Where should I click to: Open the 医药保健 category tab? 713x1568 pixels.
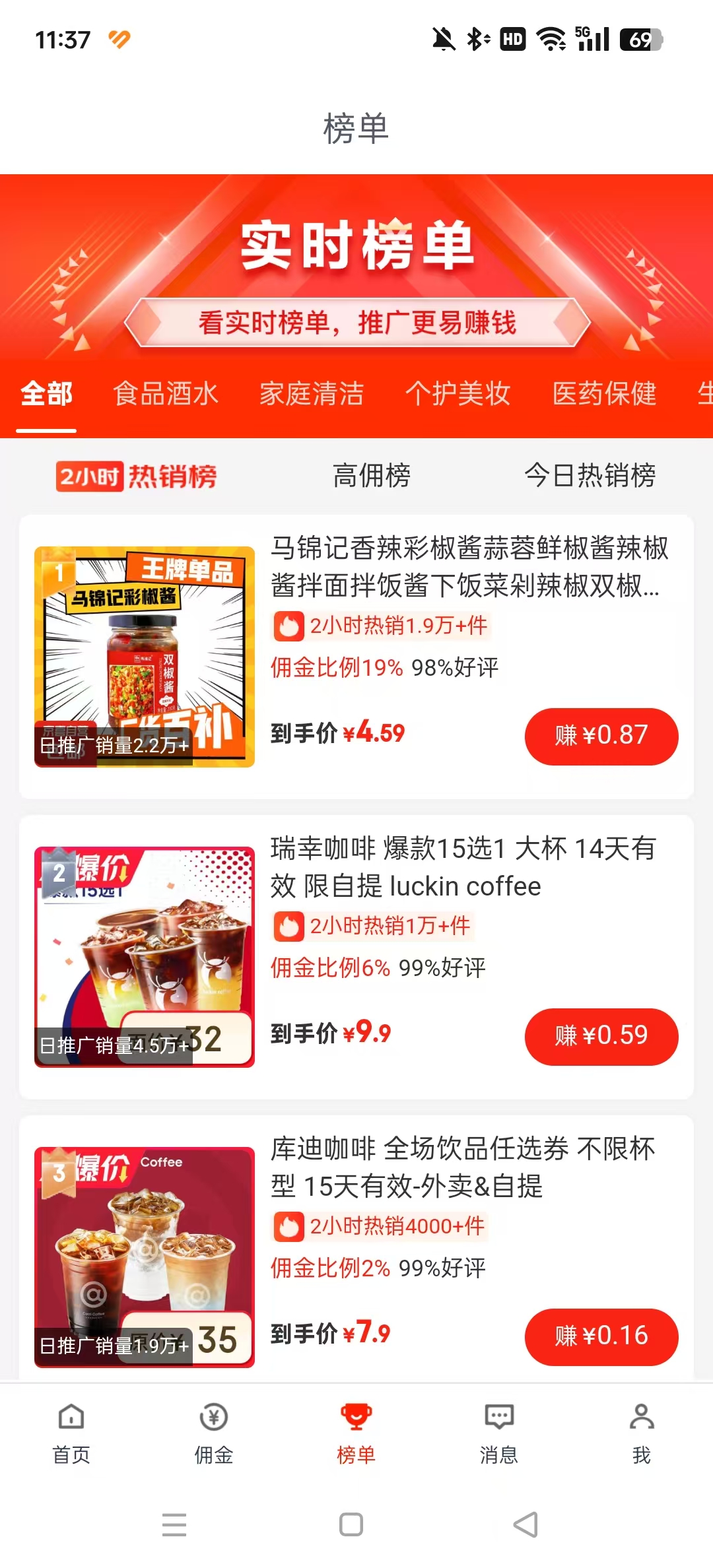coord(604,394)
